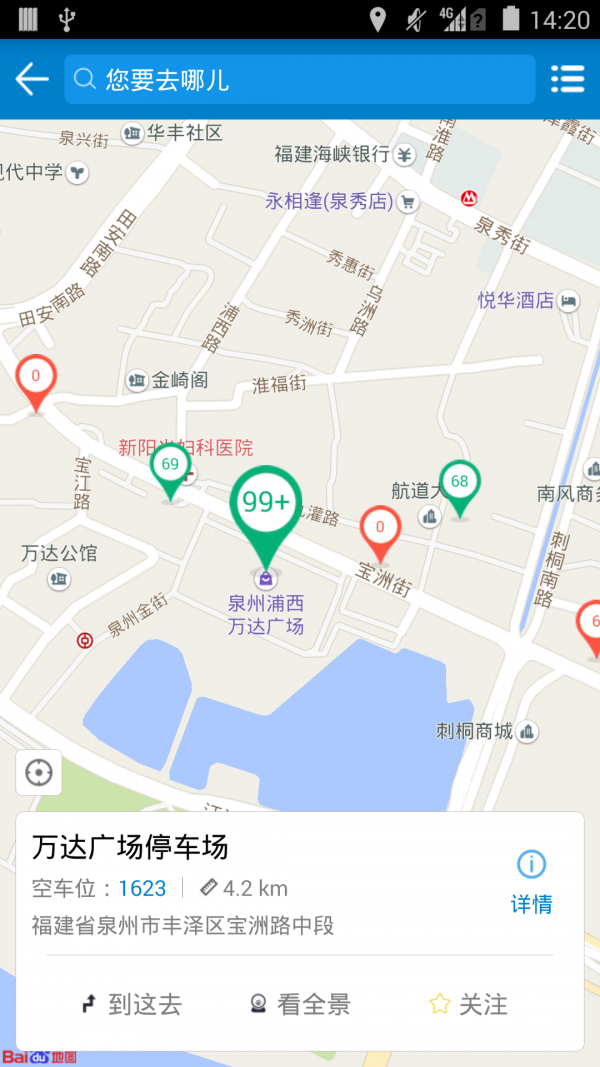Select the green 68 parking marker
Viewport: 600px width, 1067px height.
(x=459, y=484)
